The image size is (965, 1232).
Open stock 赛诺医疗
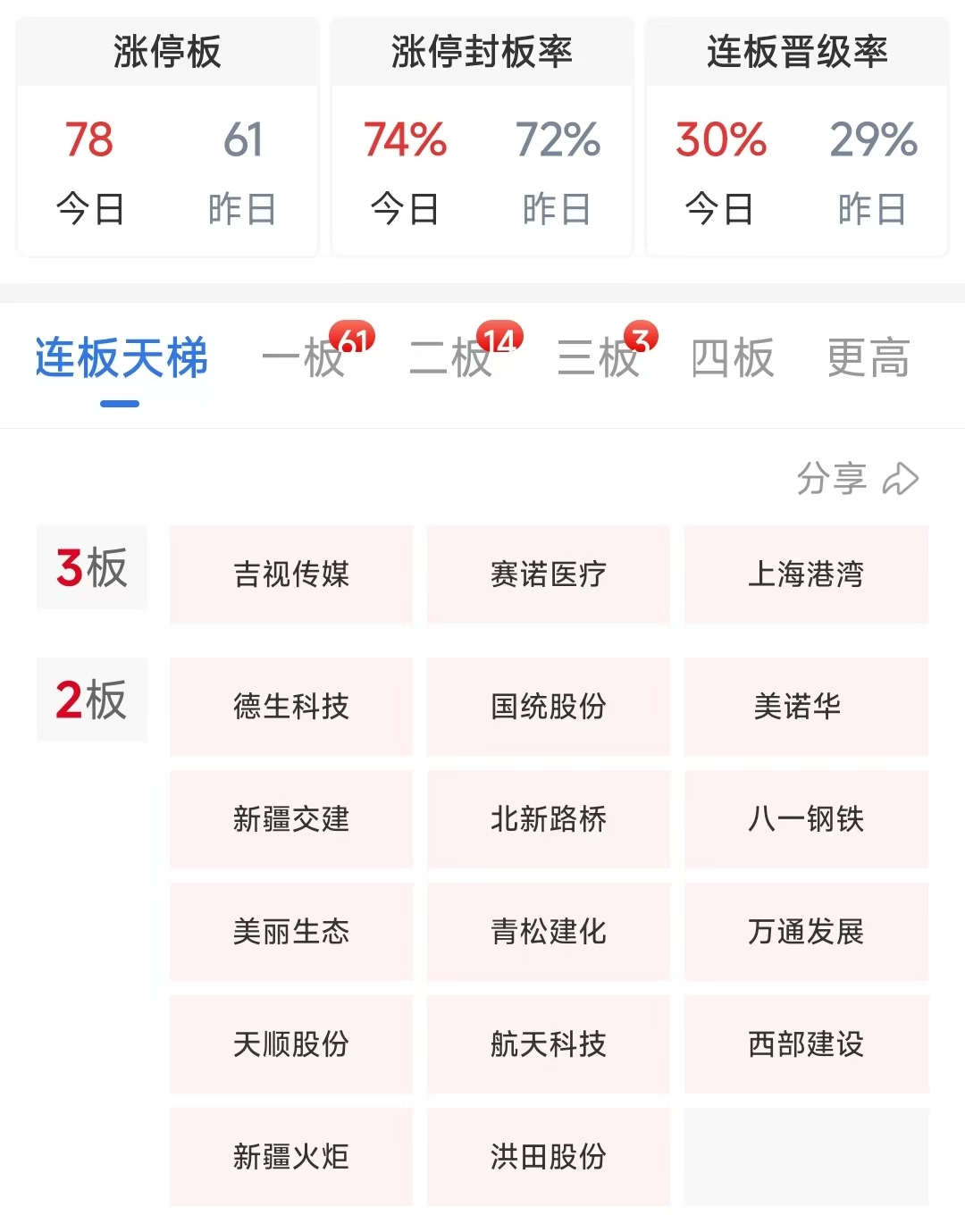click(549, 574)
